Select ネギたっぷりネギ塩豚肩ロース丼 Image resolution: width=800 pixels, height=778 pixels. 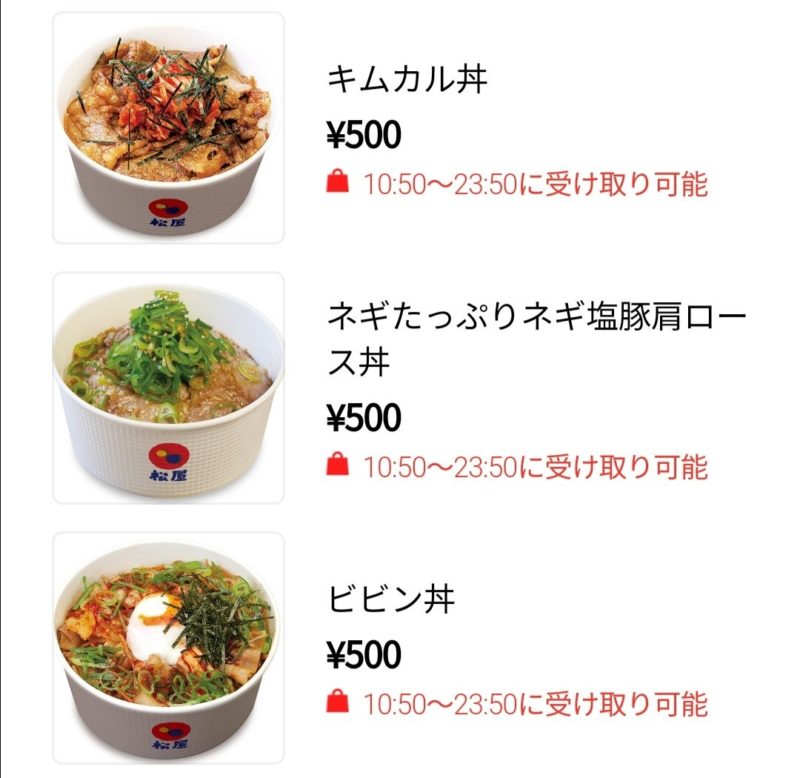point(536,340)
